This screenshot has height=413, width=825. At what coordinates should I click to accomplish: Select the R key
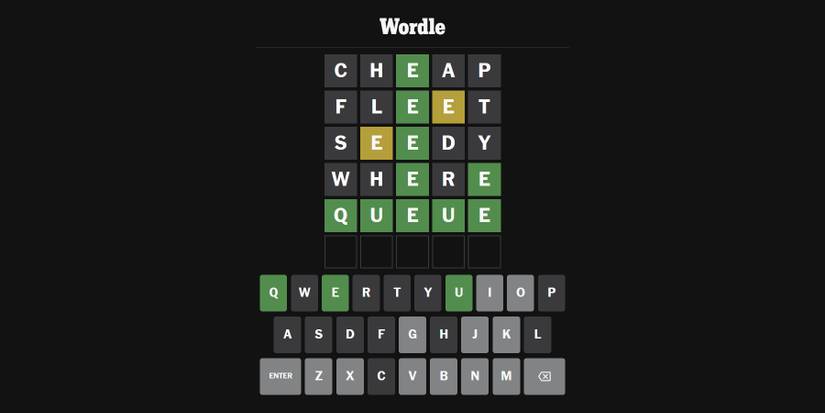(366, 293)
